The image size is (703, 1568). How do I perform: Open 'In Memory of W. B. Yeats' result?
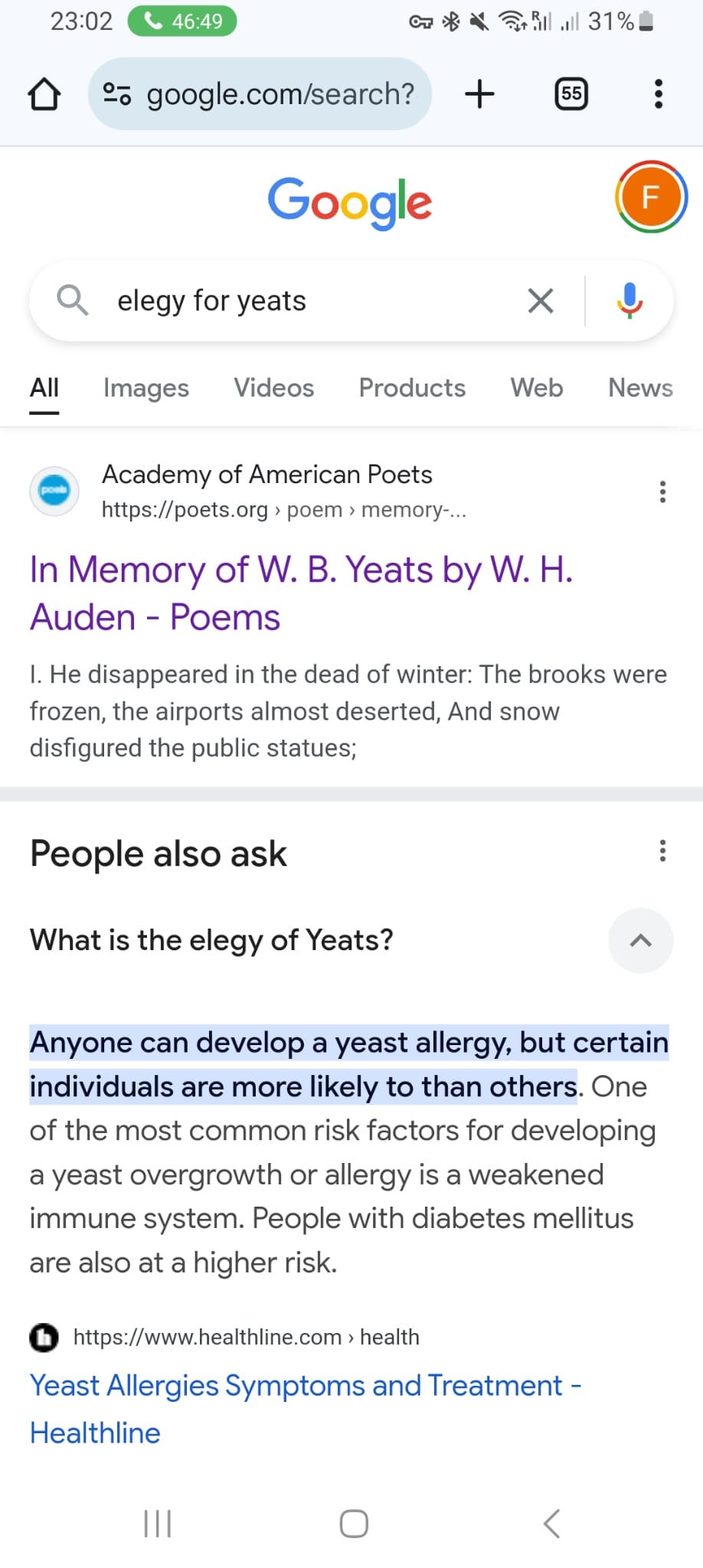pos(302,593)
